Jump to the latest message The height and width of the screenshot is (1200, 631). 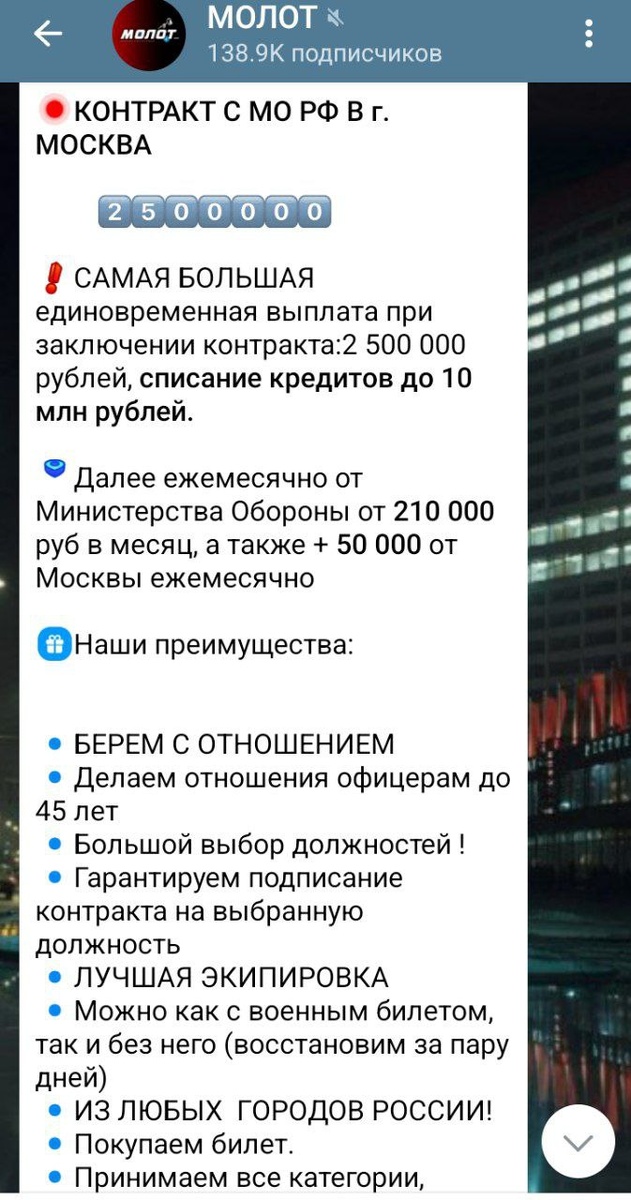pyautogui.click(x=577, y=1141)
